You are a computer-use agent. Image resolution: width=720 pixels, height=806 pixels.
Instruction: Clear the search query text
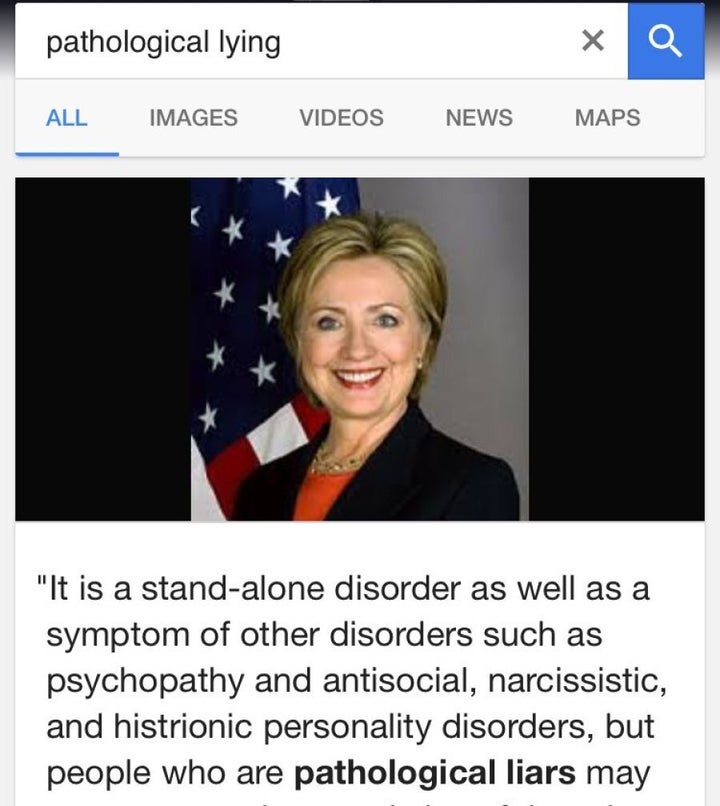(592, 42)
